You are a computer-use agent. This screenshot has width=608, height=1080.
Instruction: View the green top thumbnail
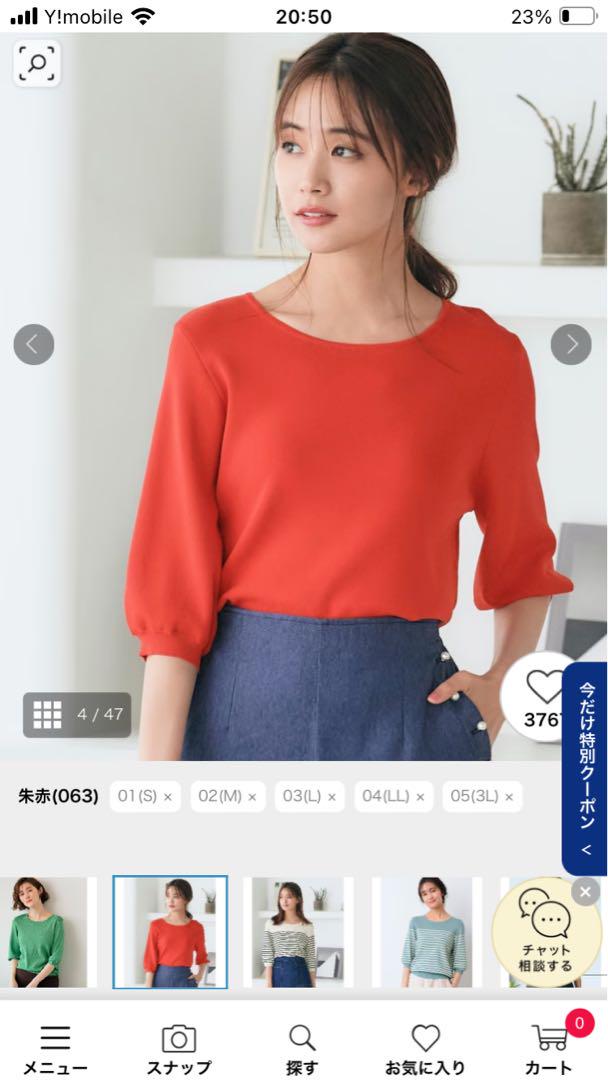pos(43,932)
